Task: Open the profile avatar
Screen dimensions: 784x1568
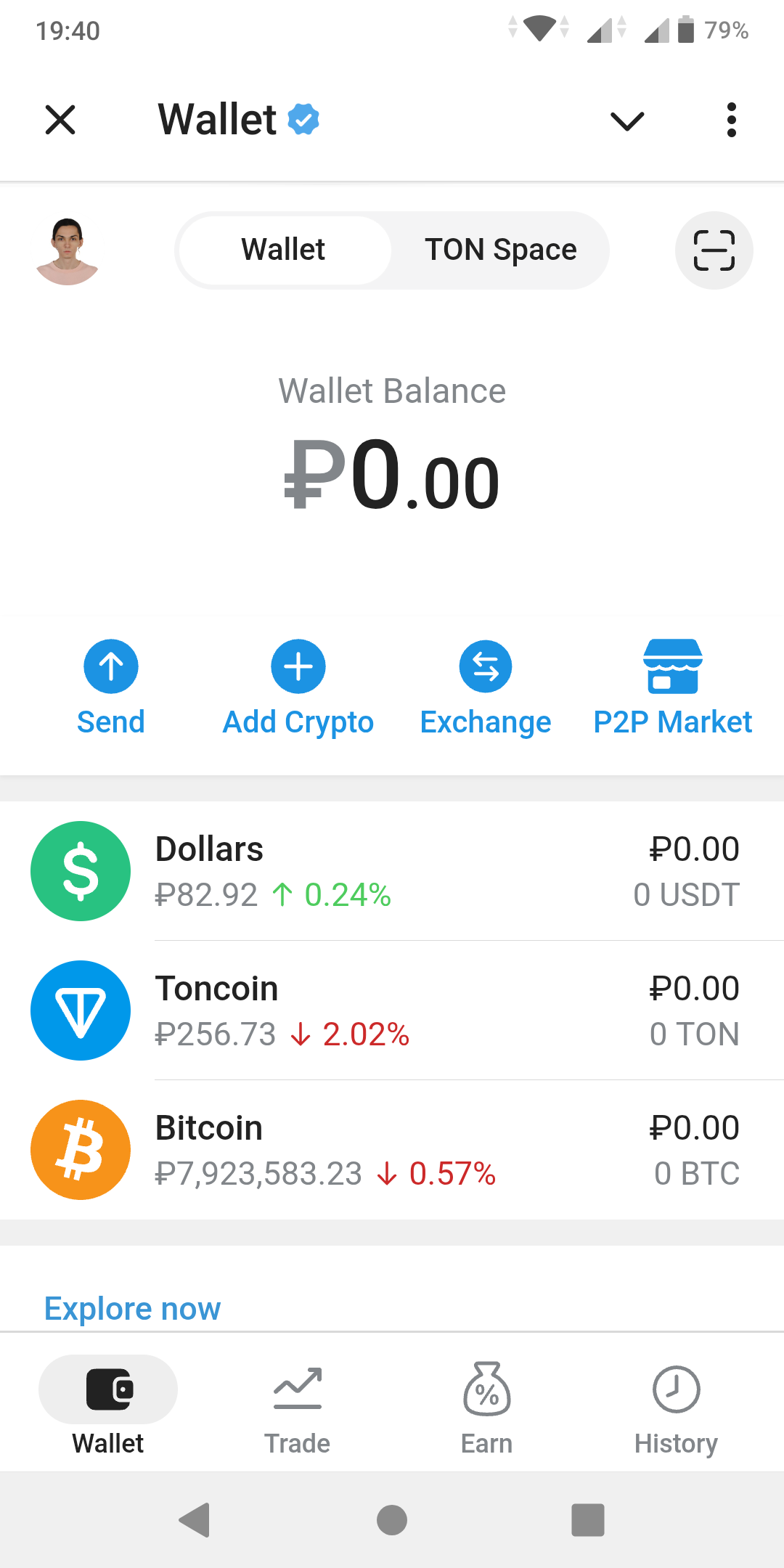Action: pos(68,251)
